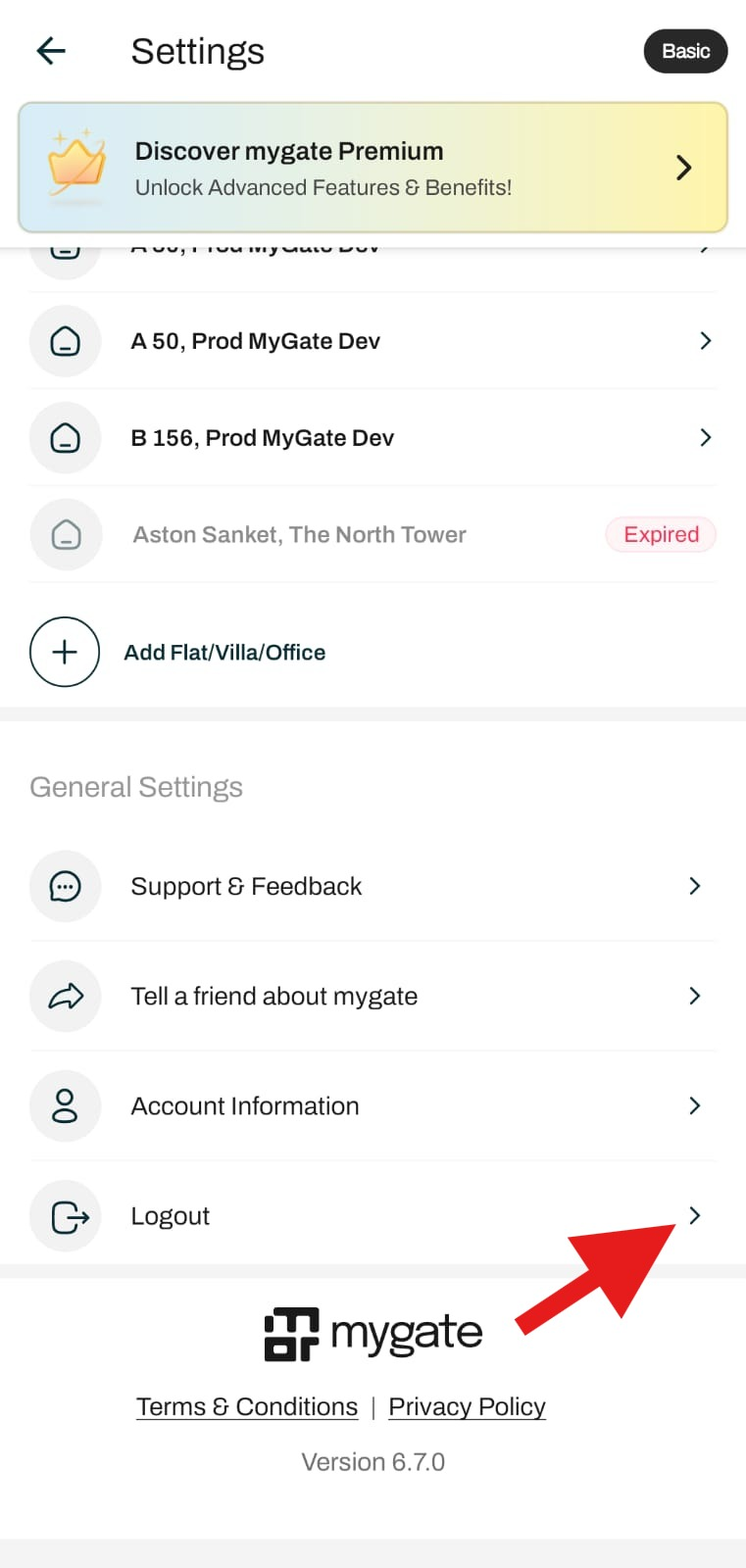Tap the plus icon to add a flat
Screen dimensions: 746x1568
coord(65,652)
